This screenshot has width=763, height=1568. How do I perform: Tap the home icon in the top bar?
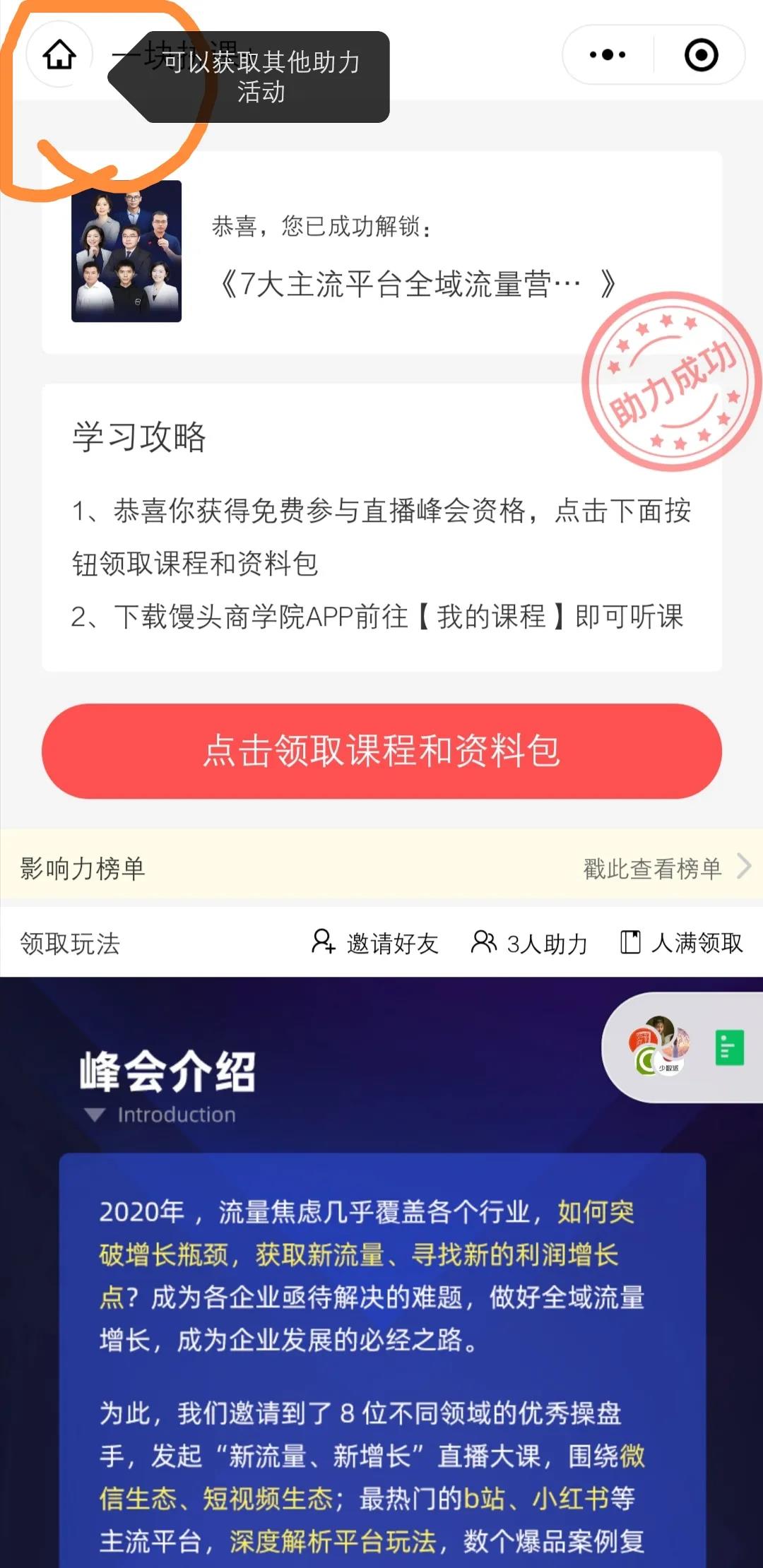click(x=59, y=55)
